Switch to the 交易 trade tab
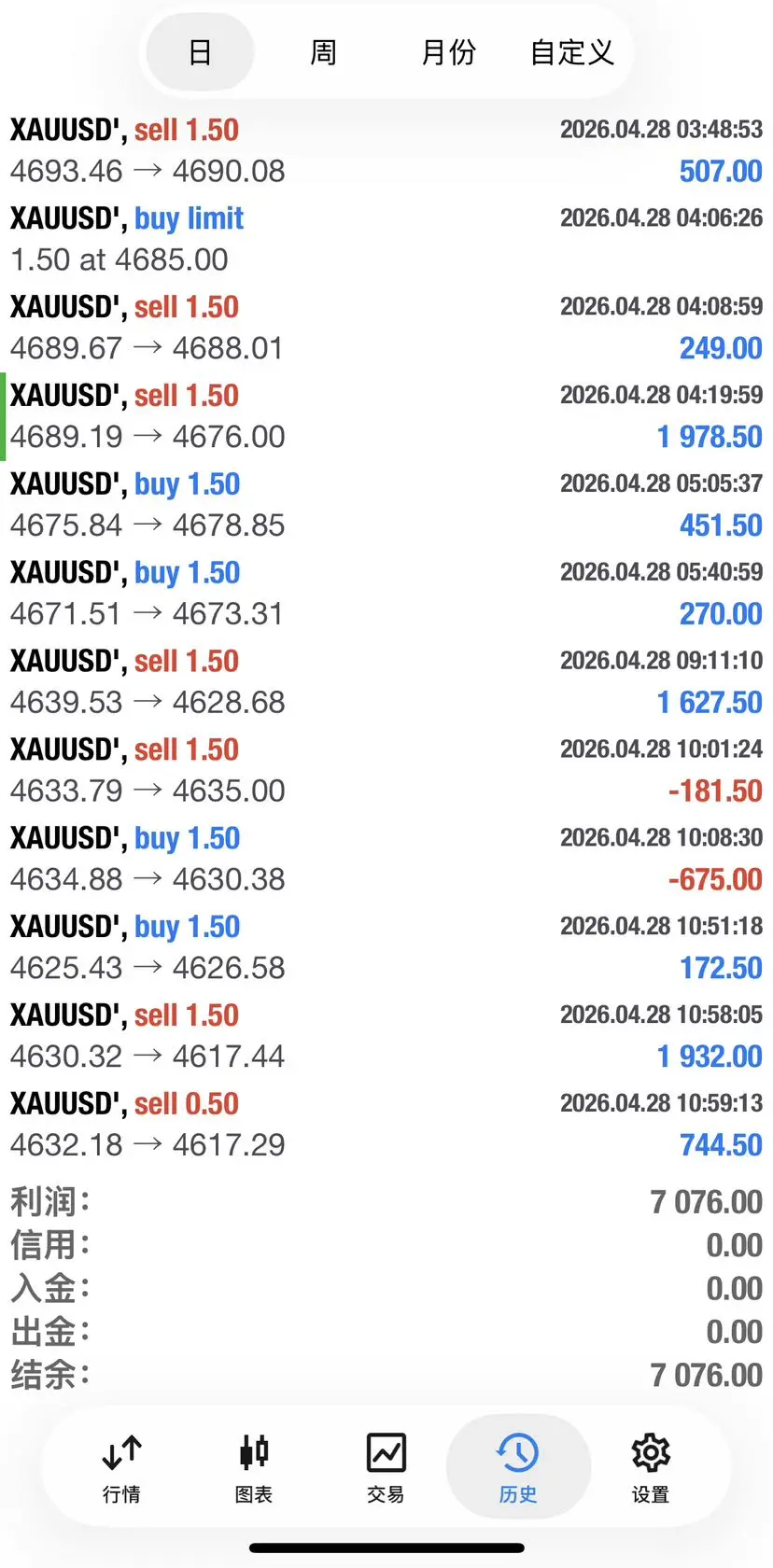Image resolution: width=773 pixels, height=1568 pixels. [386, 1469]
